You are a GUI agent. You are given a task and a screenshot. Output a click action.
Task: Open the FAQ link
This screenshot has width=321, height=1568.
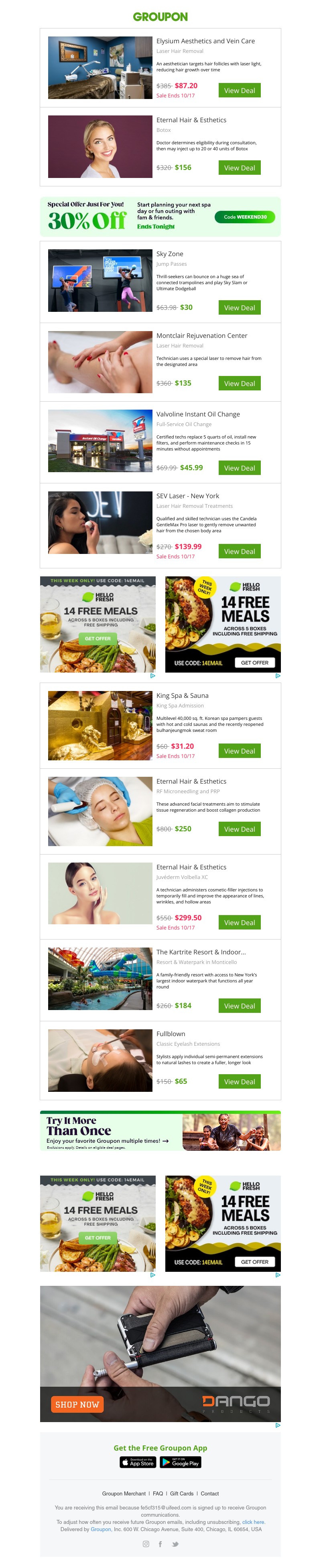[x=158, y=1493]
